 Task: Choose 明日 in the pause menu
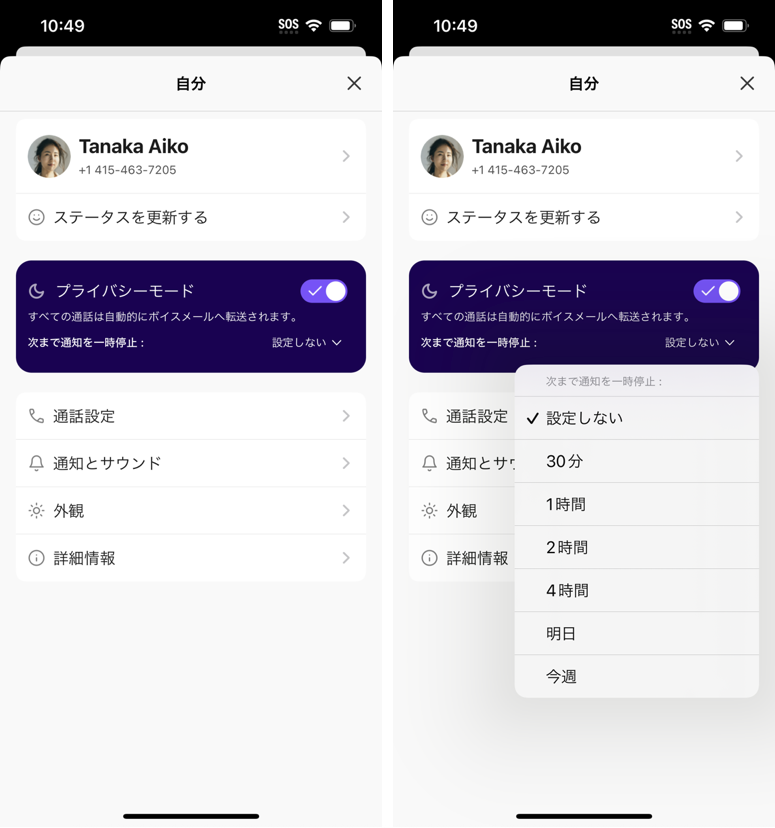[636, 633]
